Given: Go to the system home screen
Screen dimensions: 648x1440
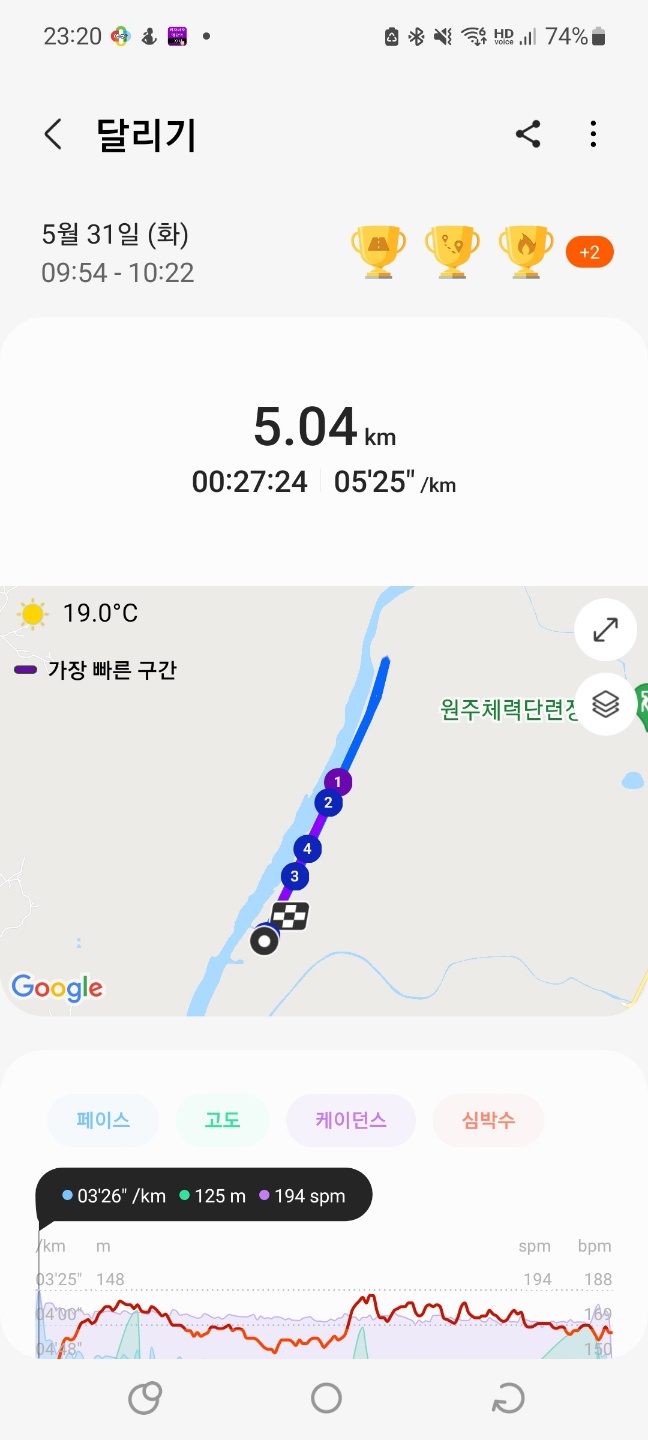Looking at the screenshot, I should (x=326, y=1398).
